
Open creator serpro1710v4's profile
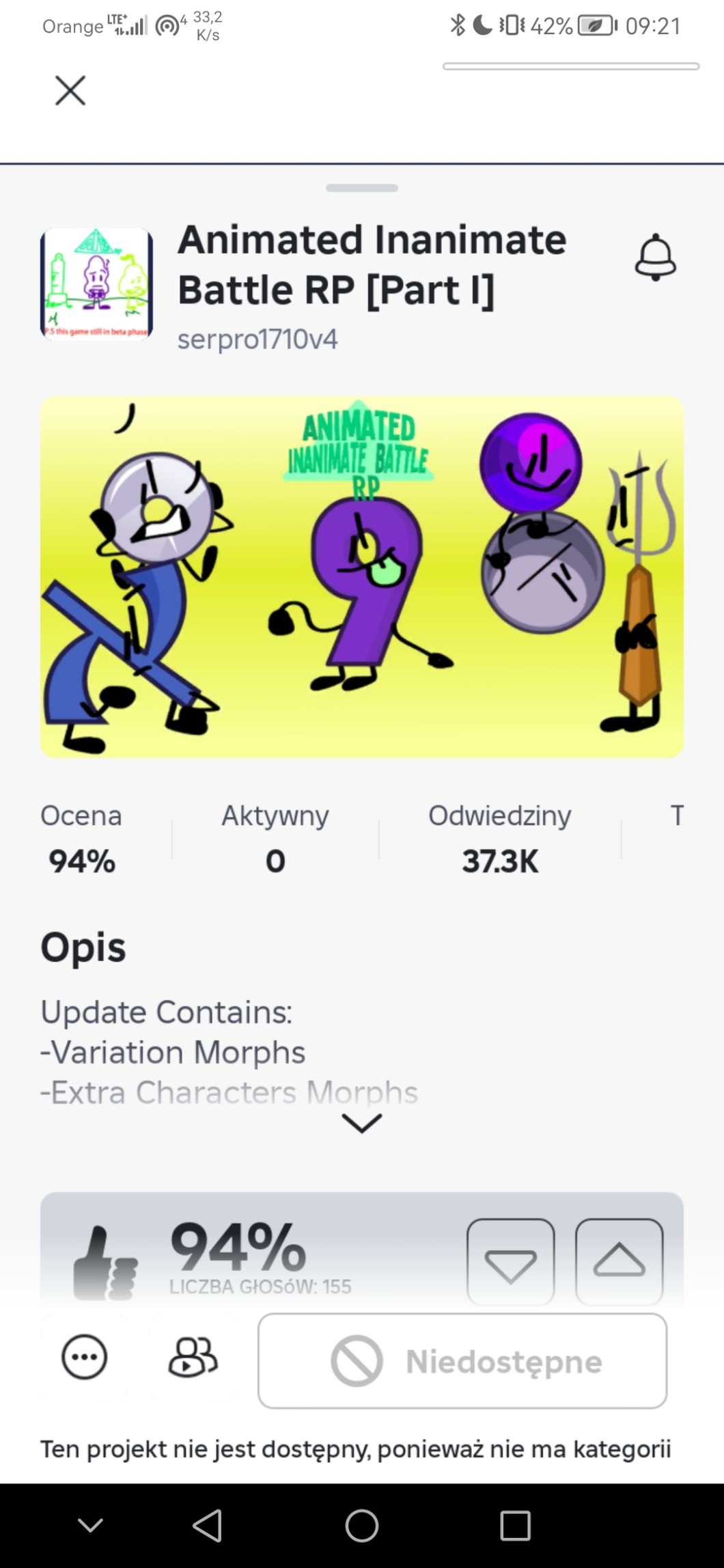[x=257, y=339]
